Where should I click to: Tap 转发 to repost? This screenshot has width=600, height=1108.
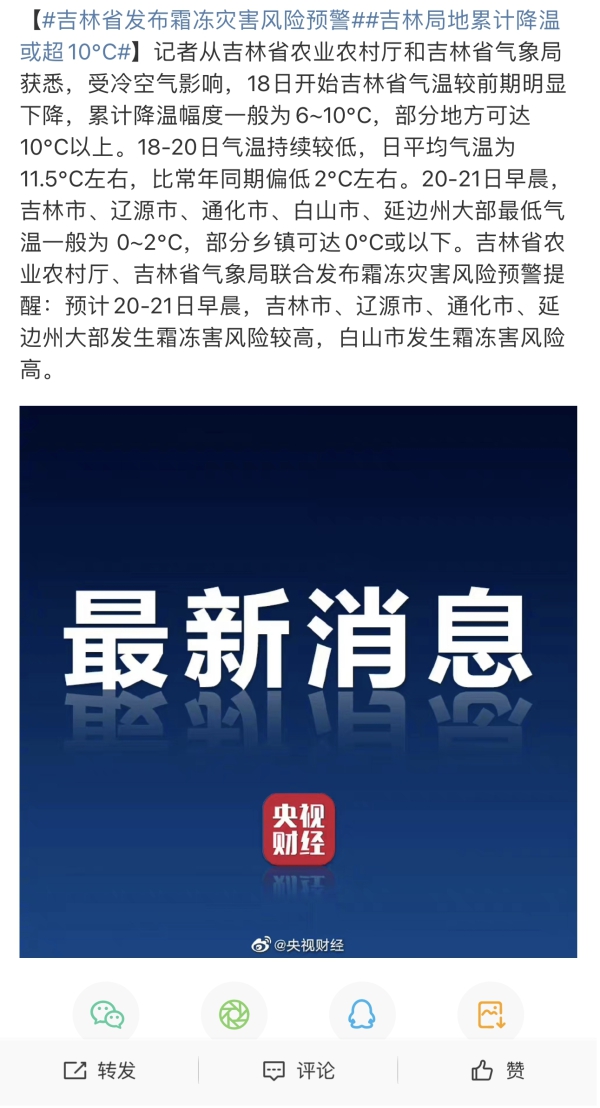point(100,1071)
